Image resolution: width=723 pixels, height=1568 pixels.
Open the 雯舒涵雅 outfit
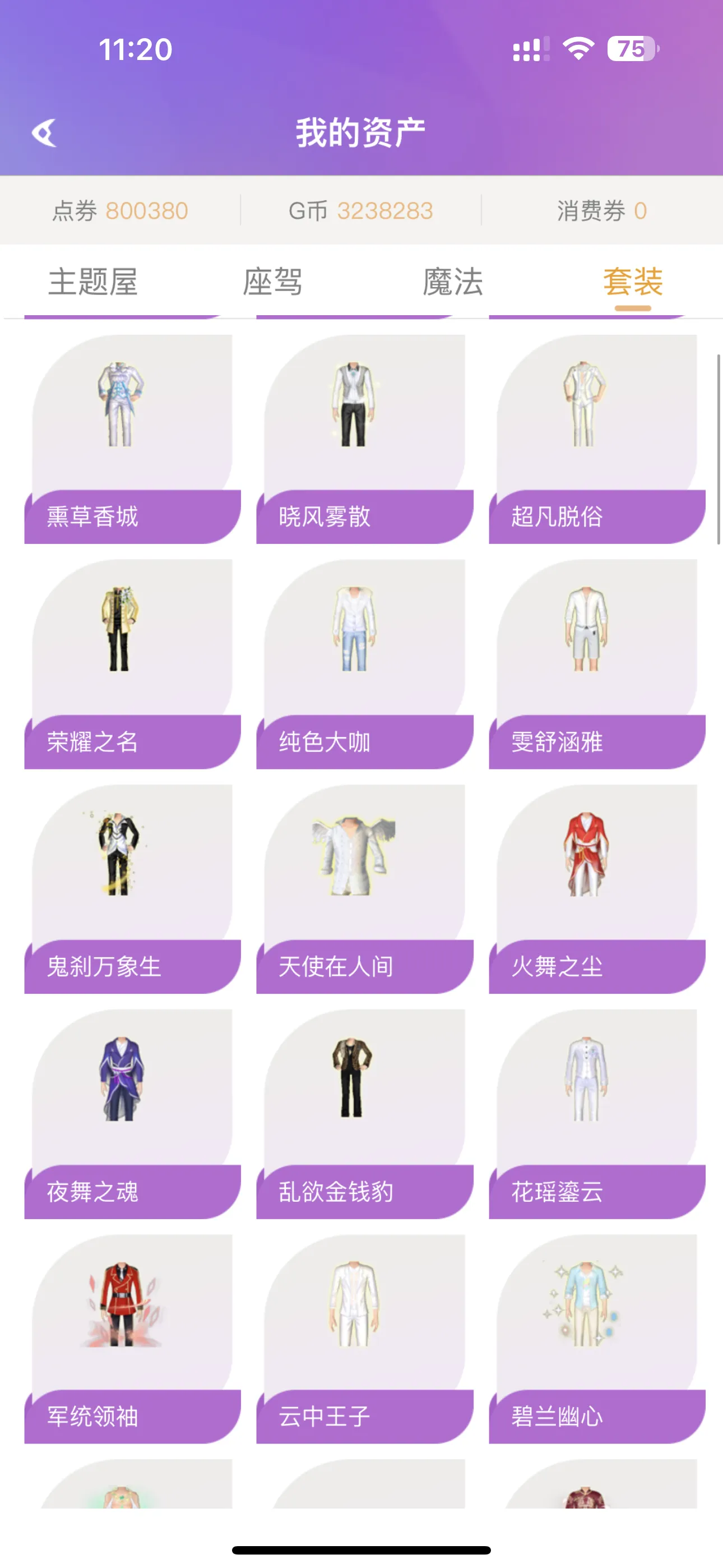pyautogui.click(x=597, y=663)
